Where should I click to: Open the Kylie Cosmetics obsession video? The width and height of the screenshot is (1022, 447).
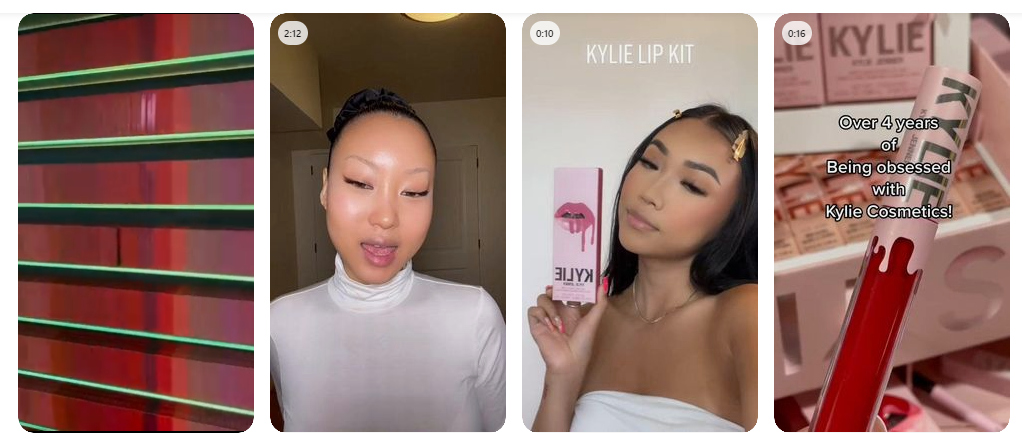892,222
